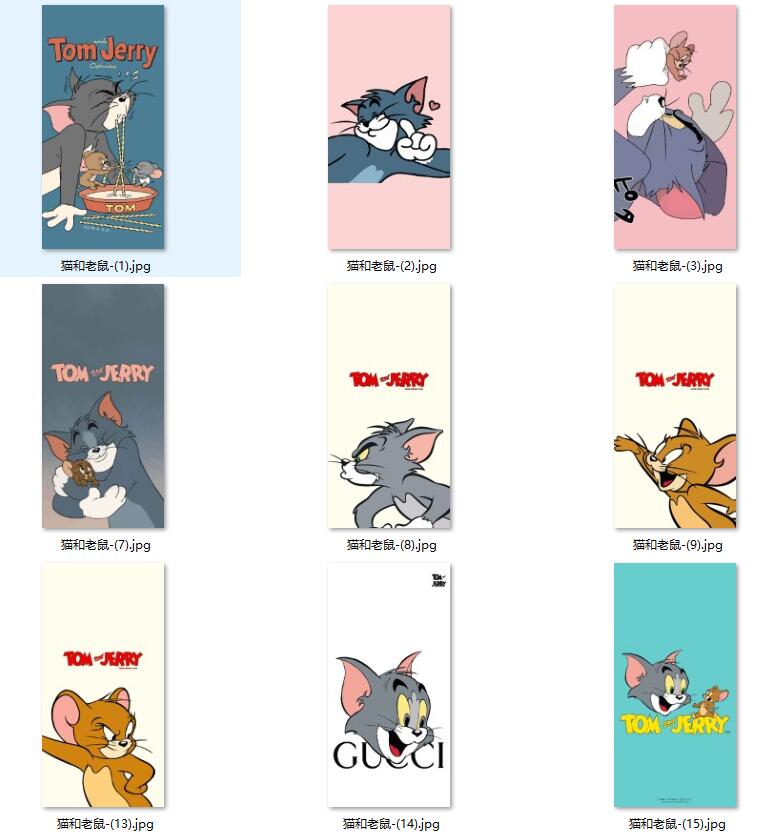
Task: Click the filename label 猫和老鼠-(1).jpg
Action: (103, 266)
